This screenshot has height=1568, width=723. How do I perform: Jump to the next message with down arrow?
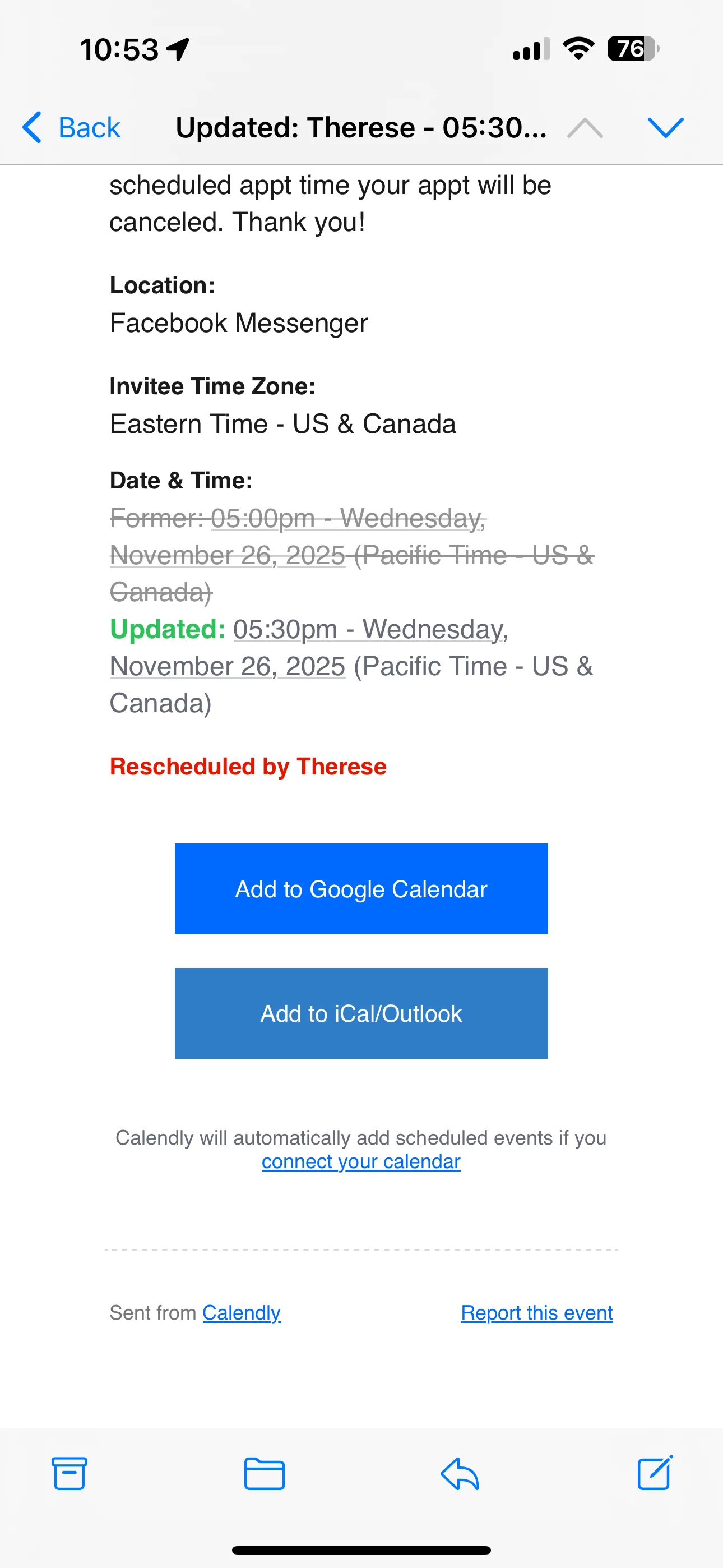click(666, 128)
